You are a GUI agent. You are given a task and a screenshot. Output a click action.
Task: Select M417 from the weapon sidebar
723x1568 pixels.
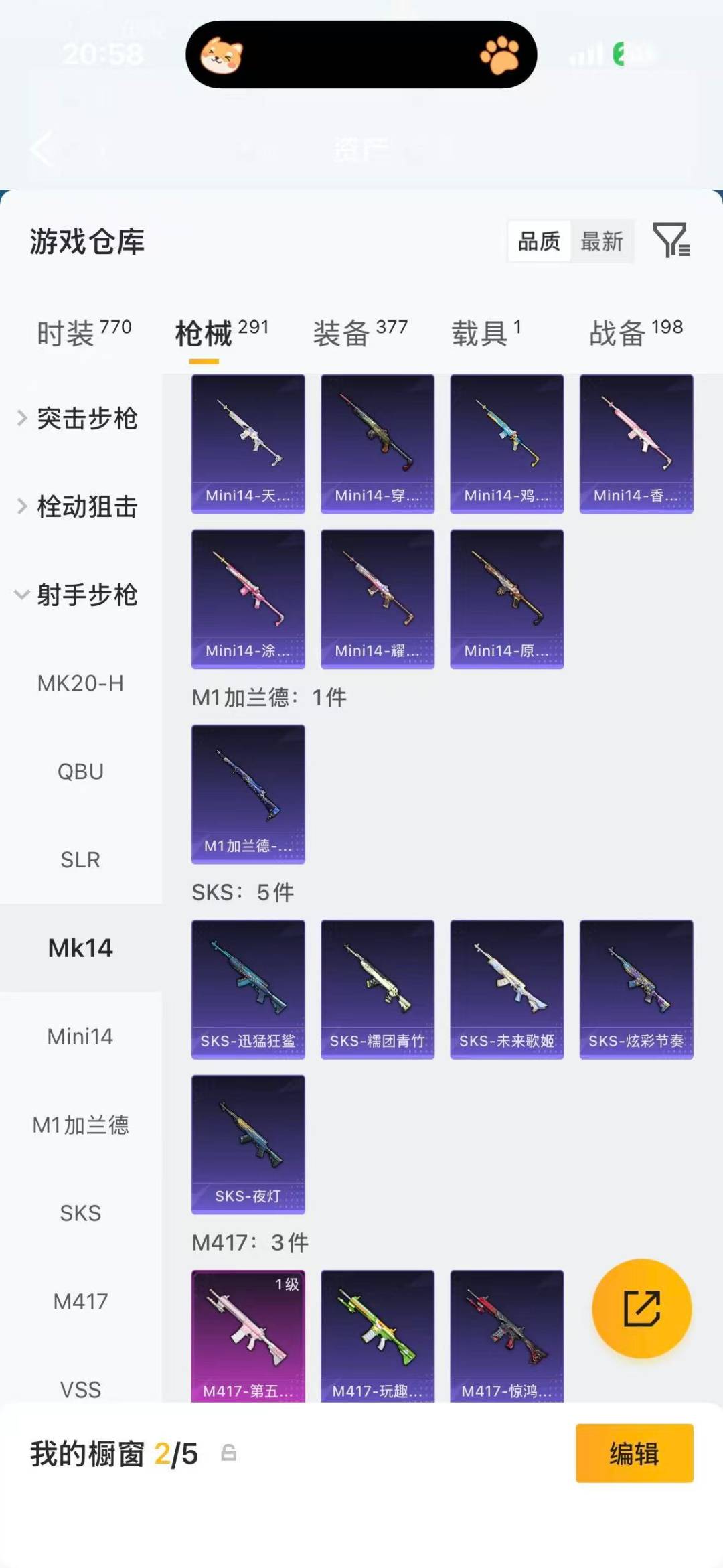click(x=80, y=1301)
